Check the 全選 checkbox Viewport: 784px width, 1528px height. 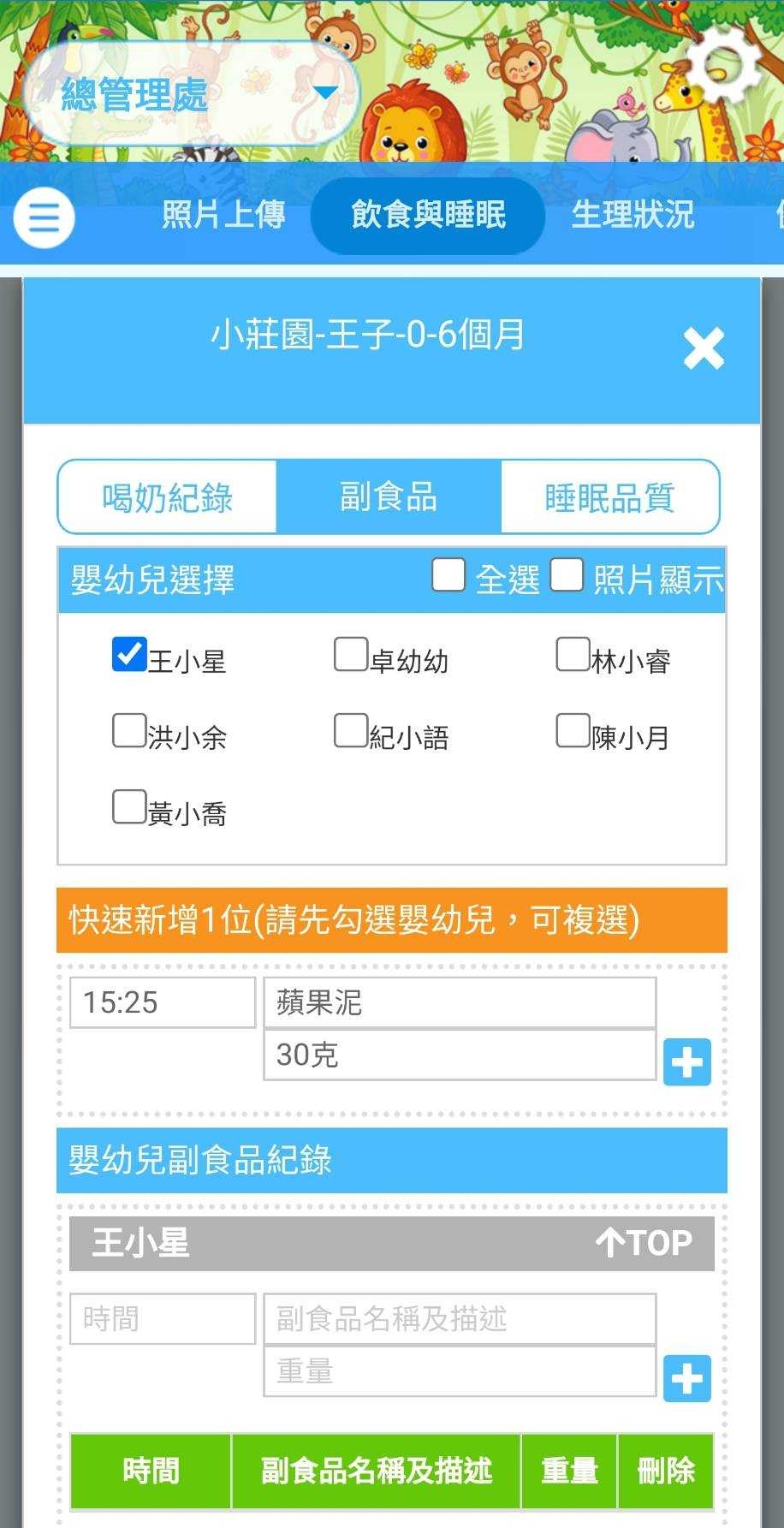(448, 575)
